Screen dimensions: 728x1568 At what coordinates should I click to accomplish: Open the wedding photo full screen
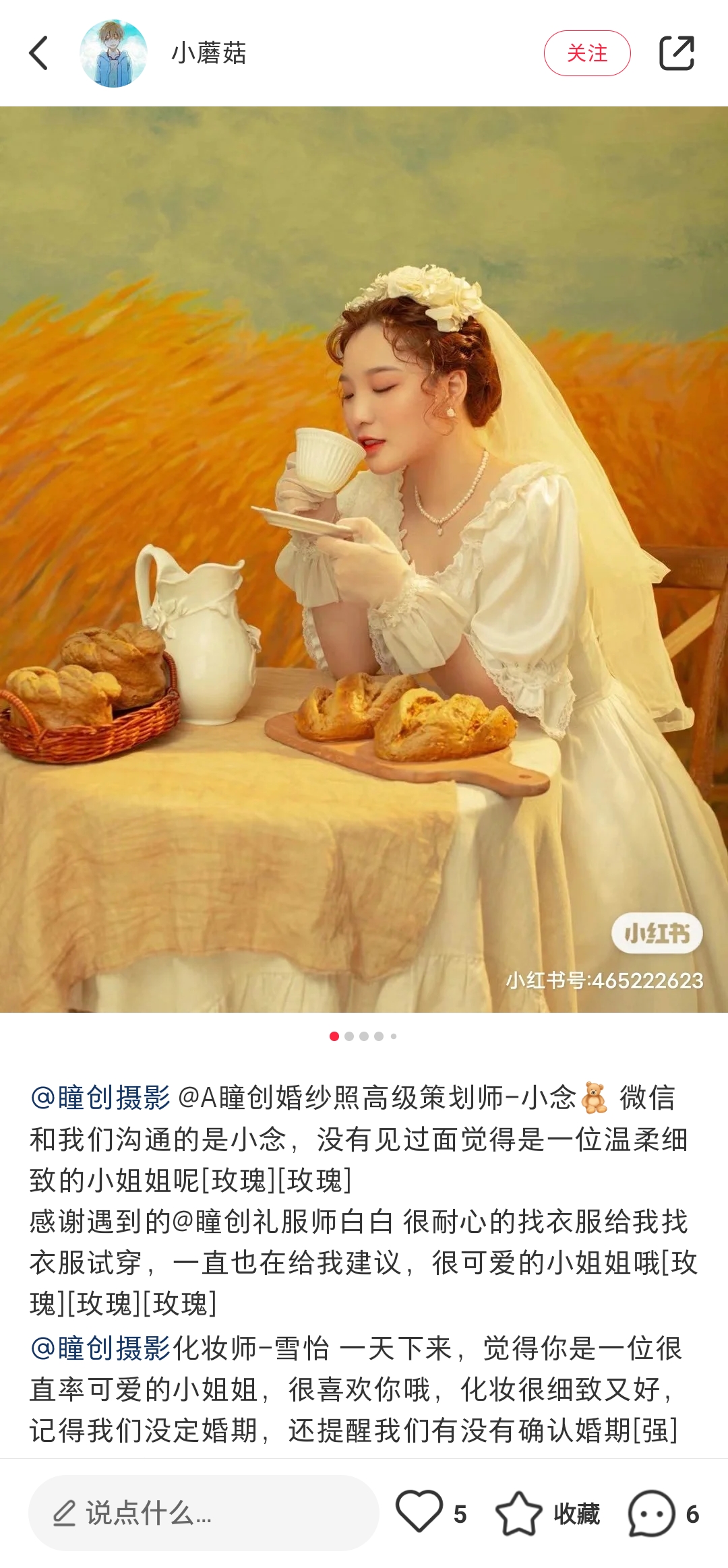[364, 559]
